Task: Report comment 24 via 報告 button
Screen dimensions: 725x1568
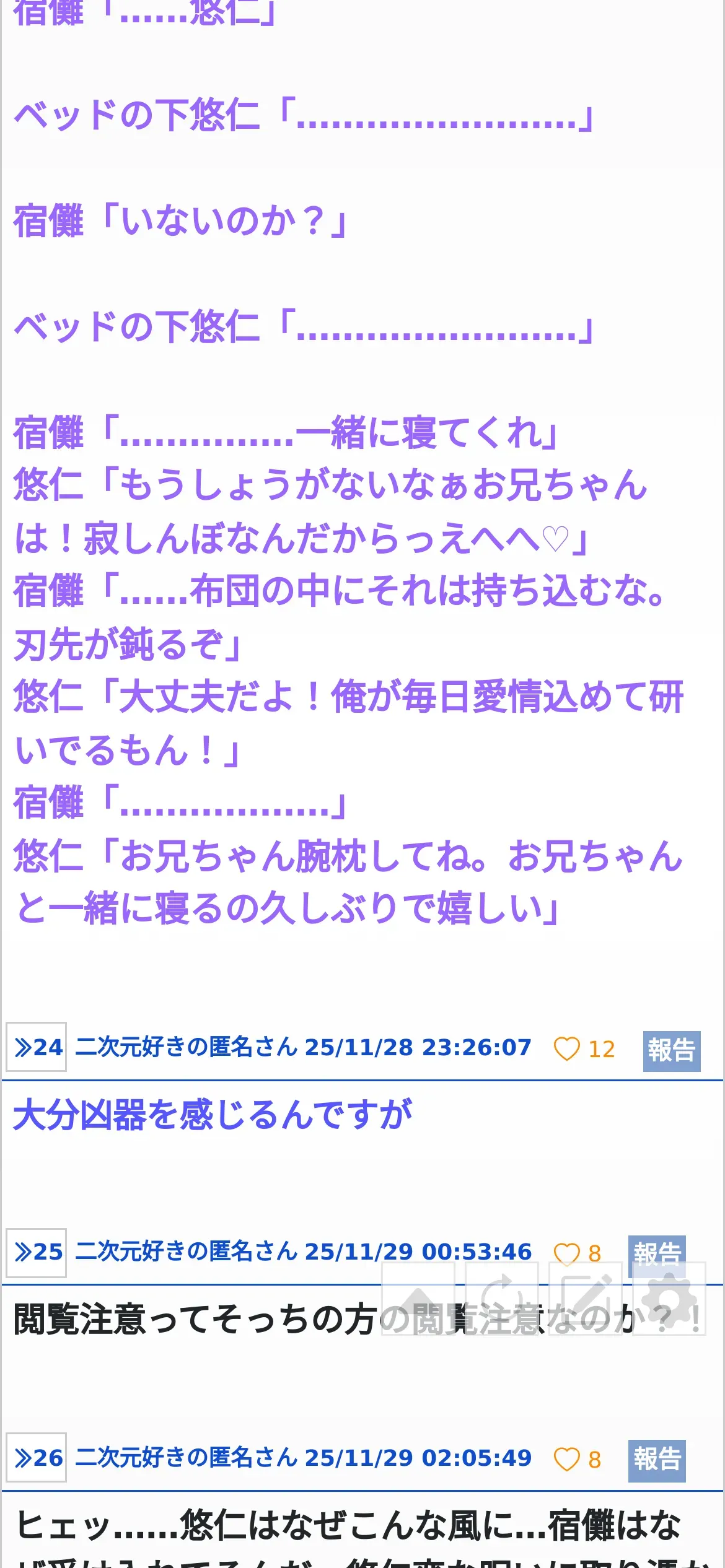Action: [x=672, y=1051]
